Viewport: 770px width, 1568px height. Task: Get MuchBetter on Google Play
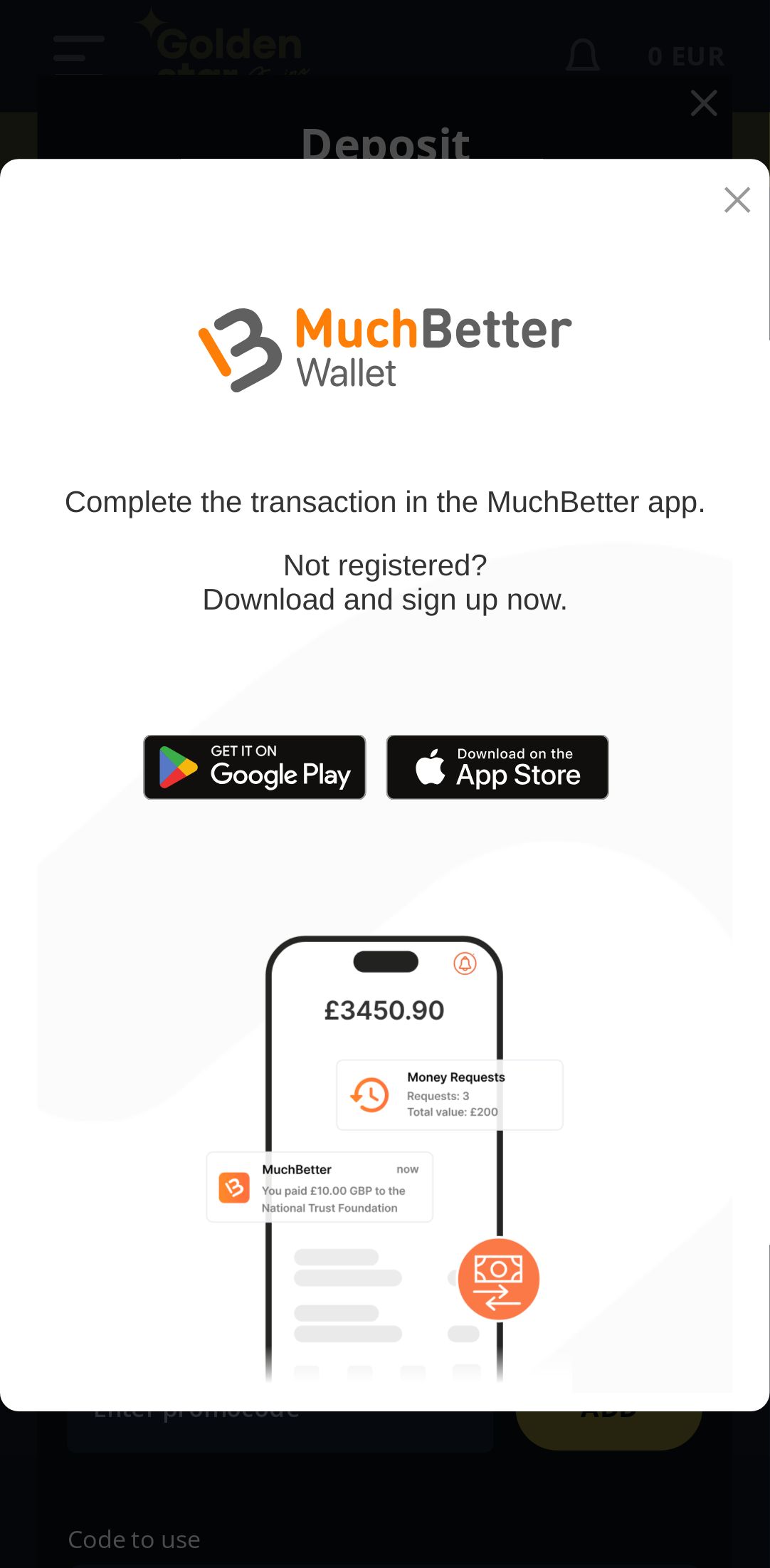coord(255,767)
